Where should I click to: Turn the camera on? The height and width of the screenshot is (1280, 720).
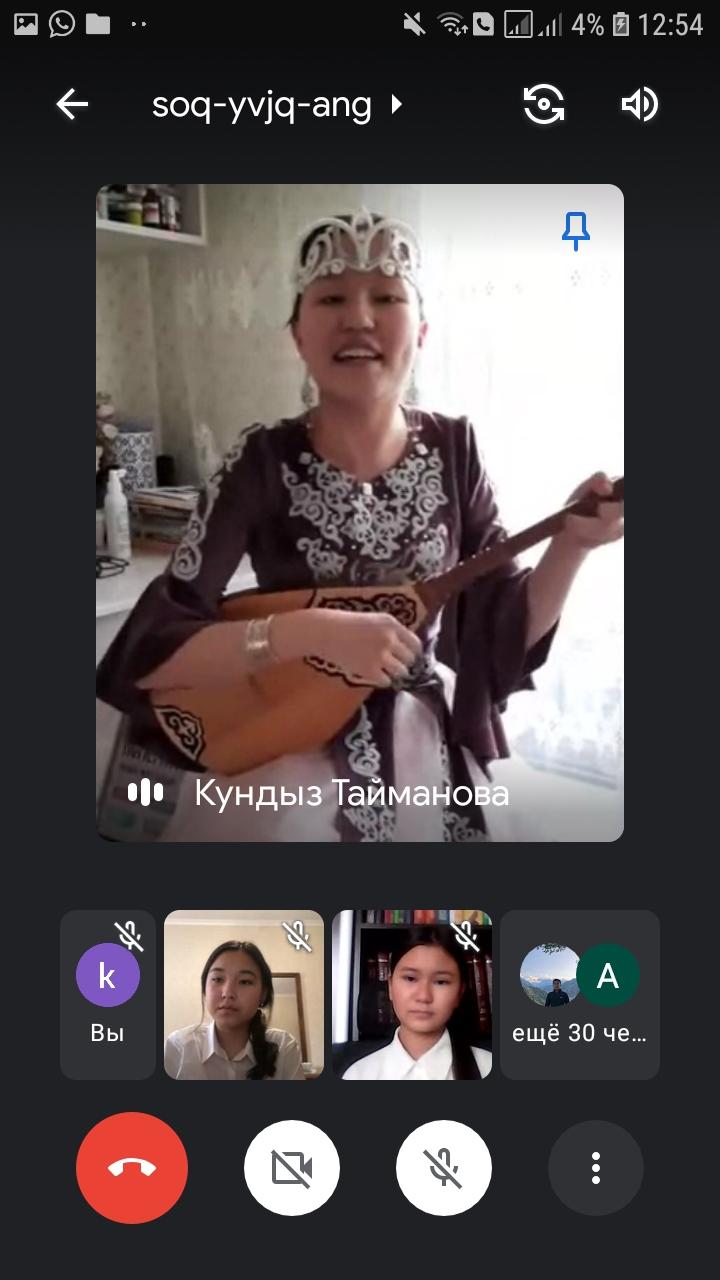click(292, 1168)
